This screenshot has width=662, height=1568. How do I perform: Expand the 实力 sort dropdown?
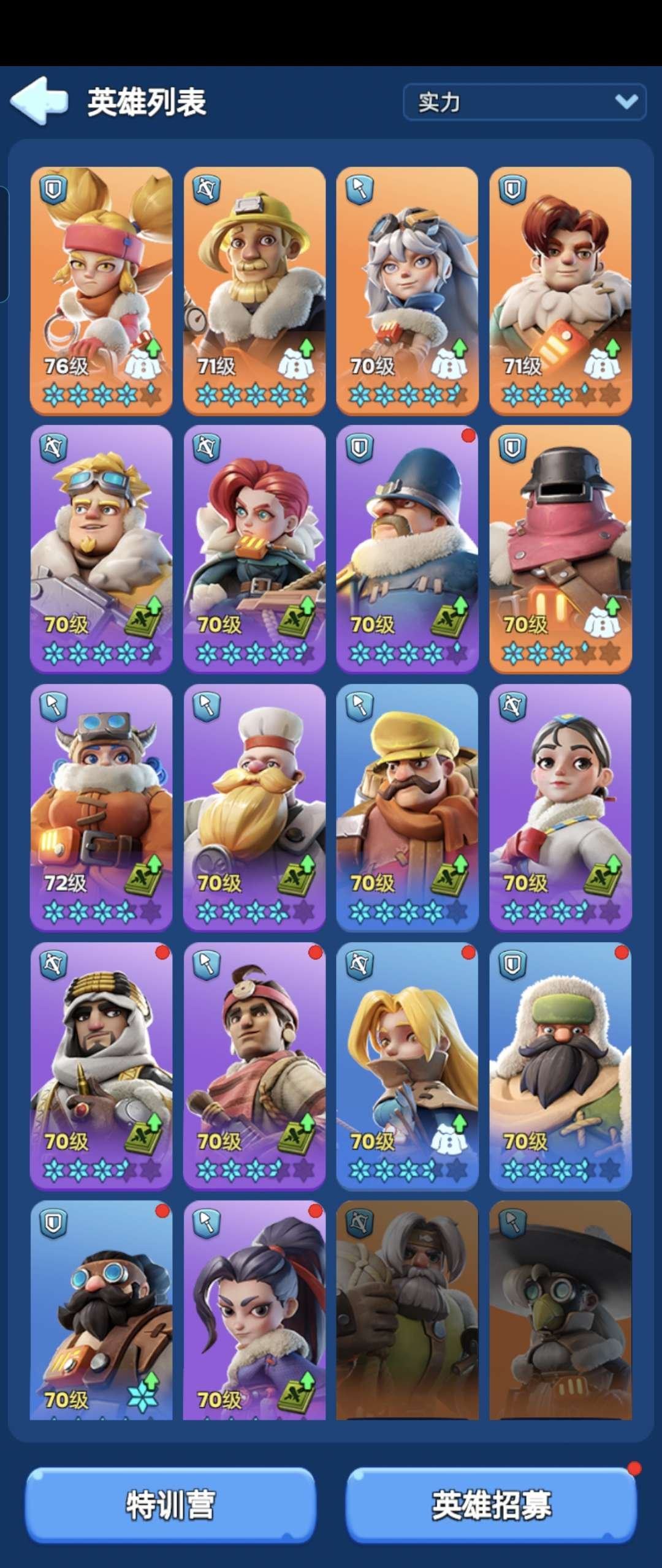click(524, 102)
